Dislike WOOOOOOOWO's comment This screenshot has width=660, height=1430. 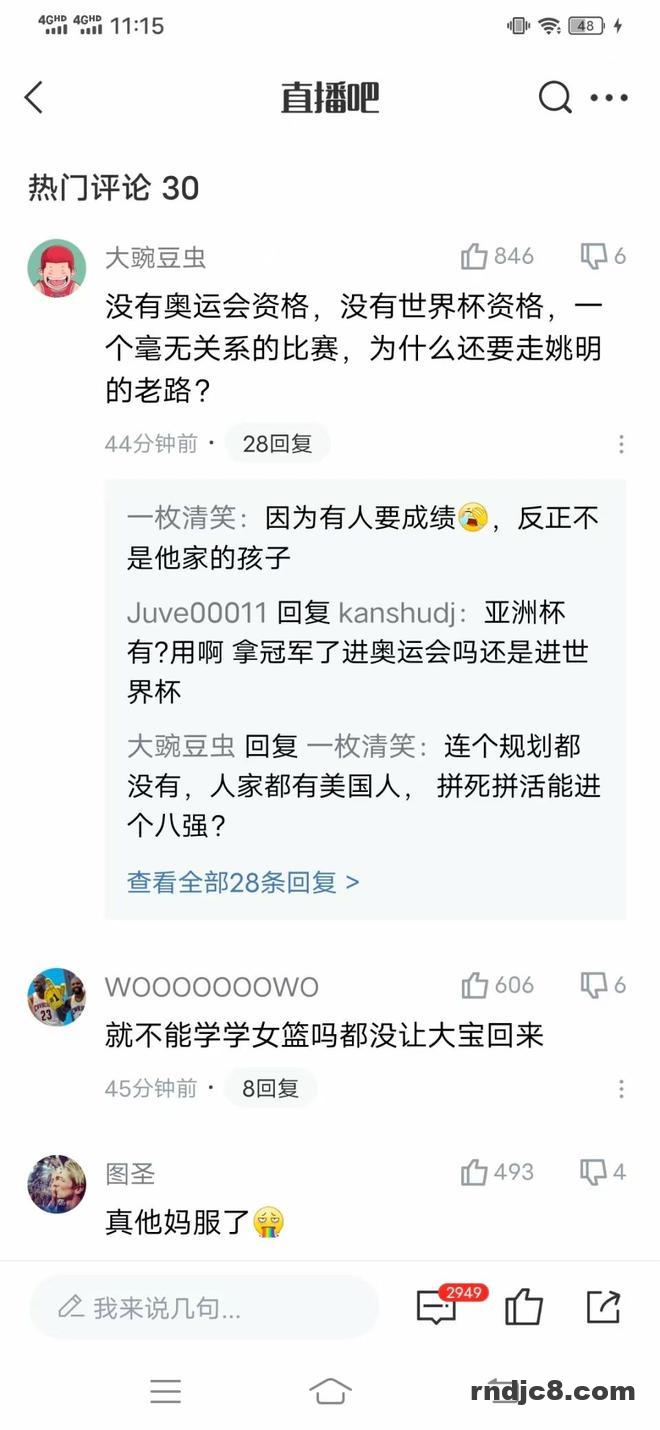coord(594,986)
